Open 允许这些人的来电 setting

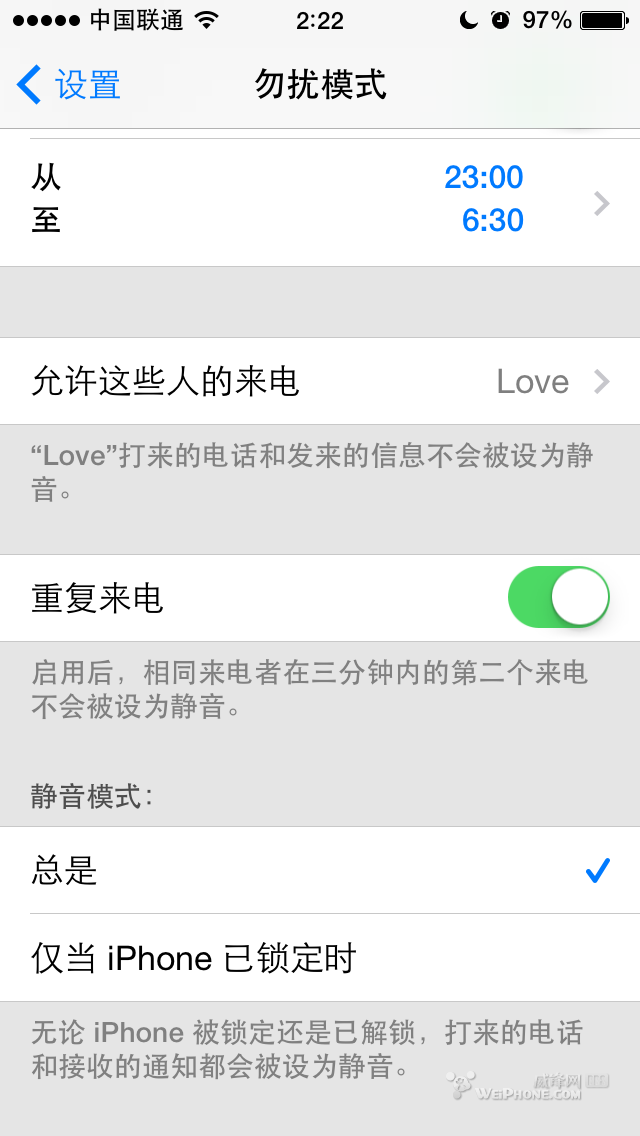point(320,382)
